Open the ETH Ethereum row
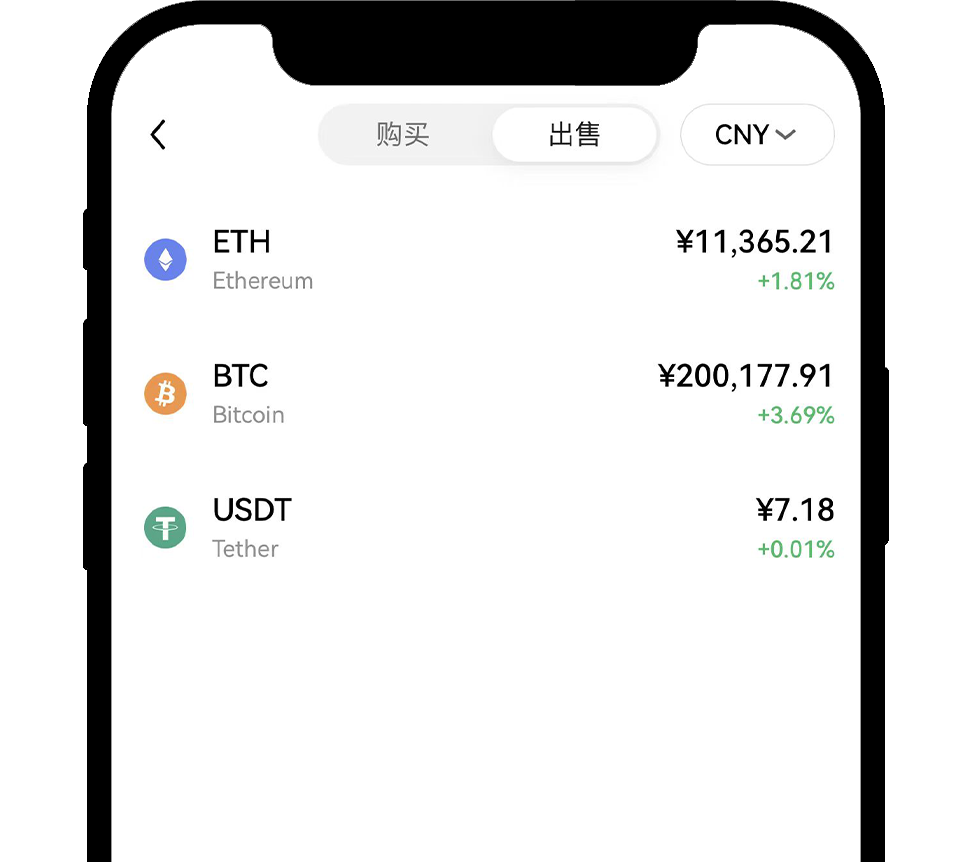This screenshot has height=862, width=971. tap(488, 260)
